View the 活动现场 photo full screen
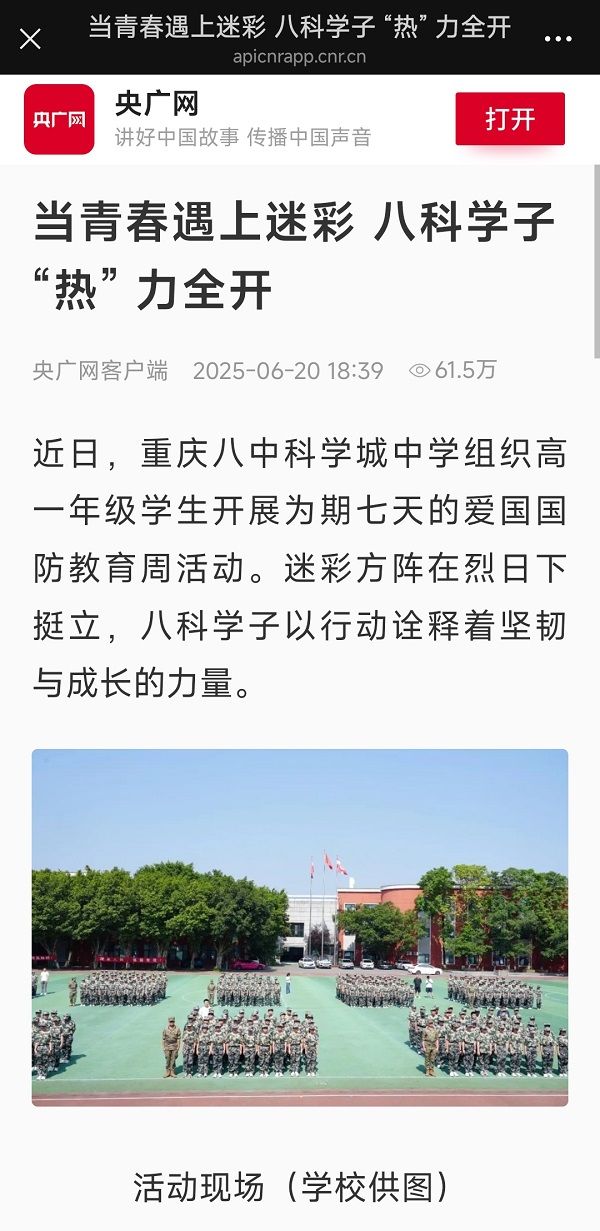Screen dimensions: 600x1231 coord(300,927)
